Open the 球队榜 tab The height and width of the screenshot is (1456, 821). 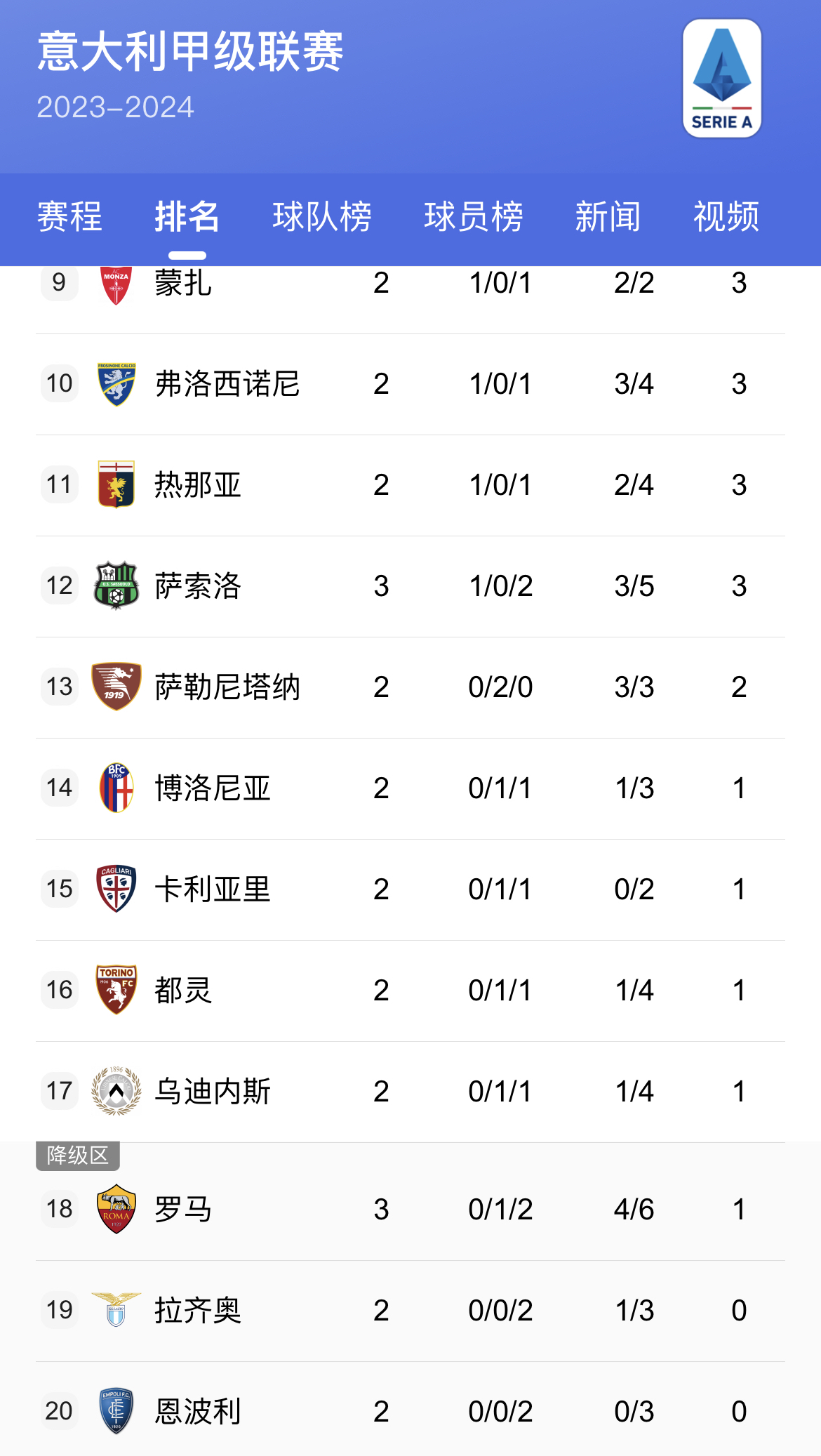(322, 216)
